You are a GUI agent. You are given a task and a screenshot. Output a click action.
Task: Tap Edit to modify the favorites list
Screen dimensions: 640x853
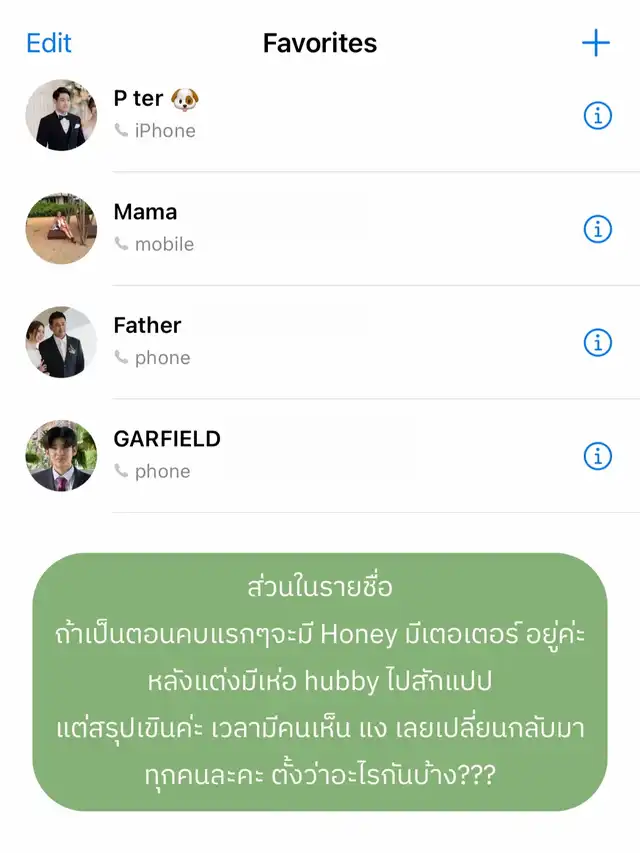(48, 43)
